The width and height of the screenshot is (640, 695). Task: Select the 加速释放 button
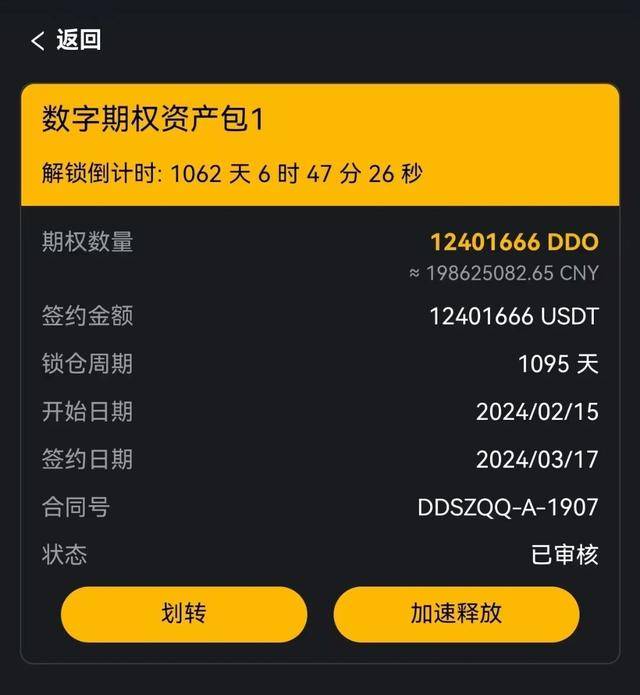(456, 614)
